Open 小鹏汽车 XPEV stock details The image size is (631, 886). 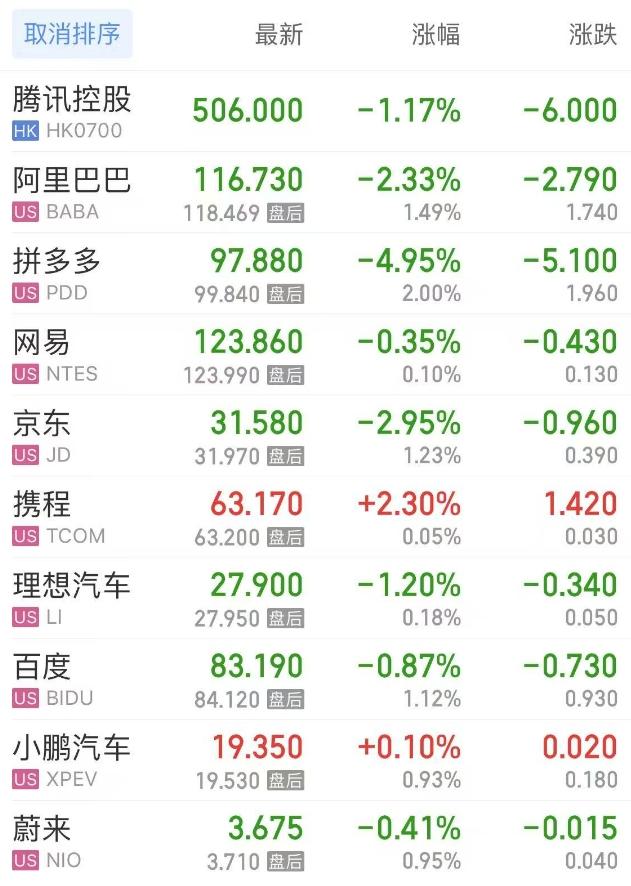tap(72, 760)
